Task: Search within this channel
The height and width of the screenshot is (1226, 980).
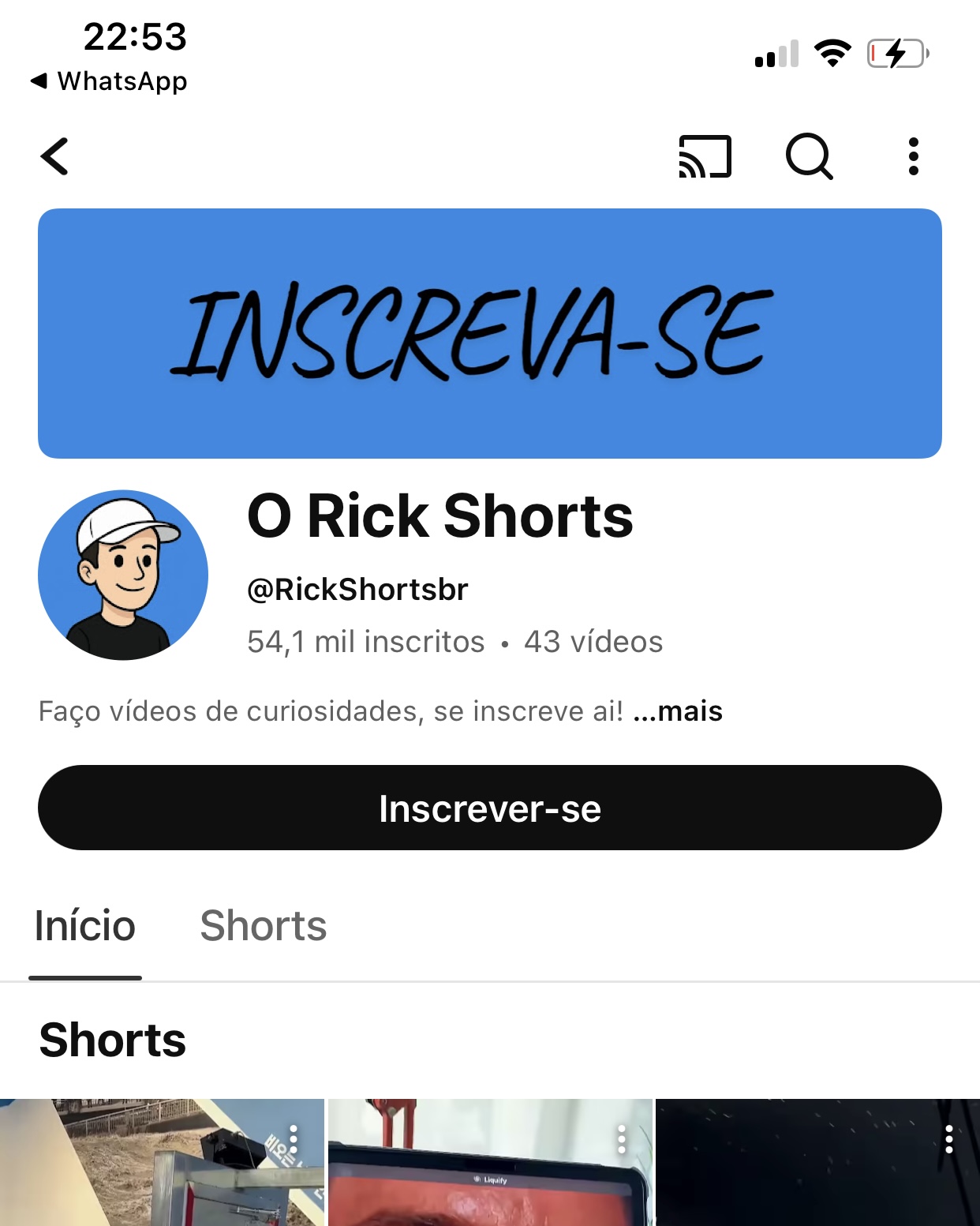Action: click(809, 156)
